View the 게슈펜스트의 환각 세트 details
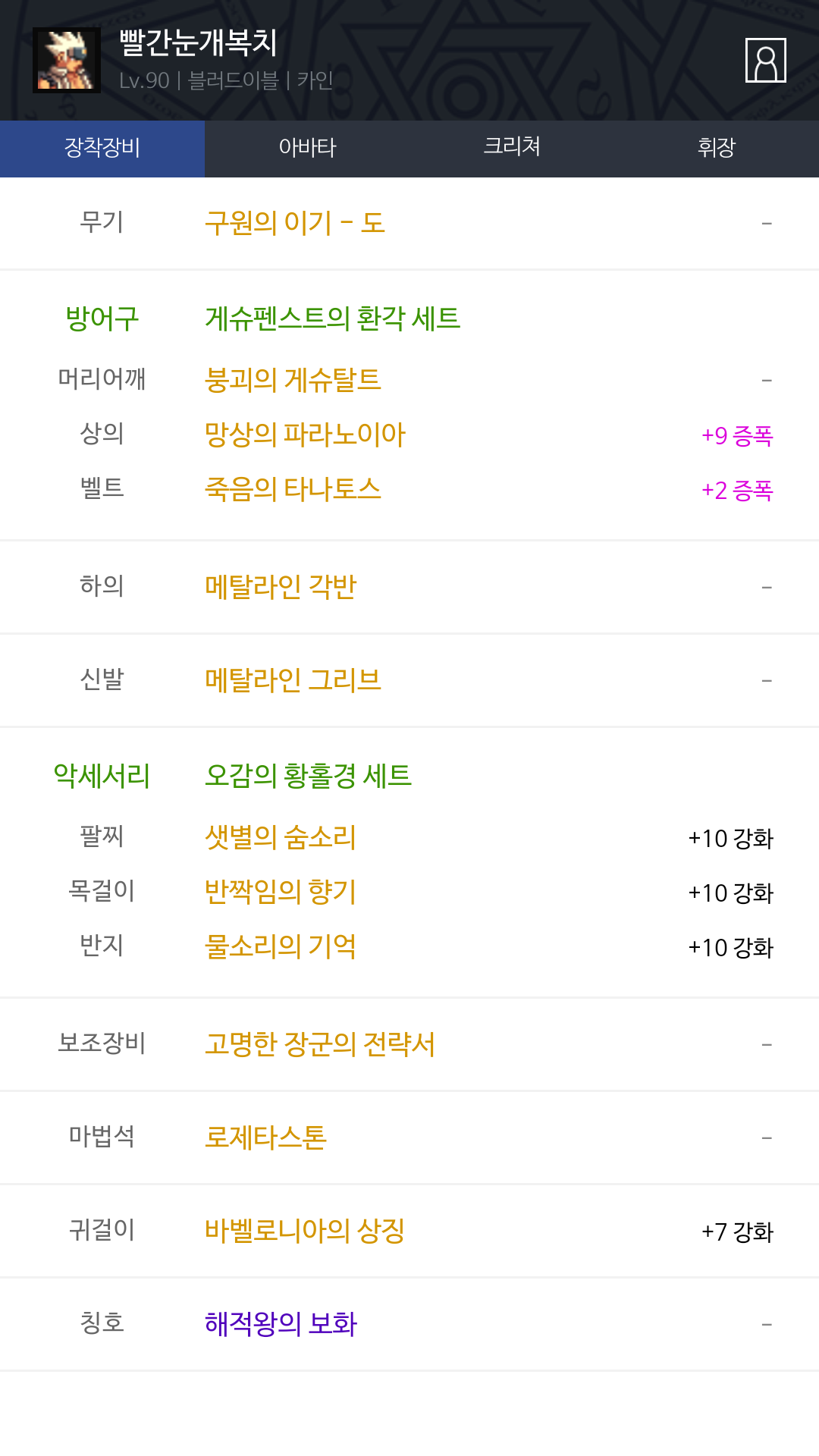 point(332,318)
